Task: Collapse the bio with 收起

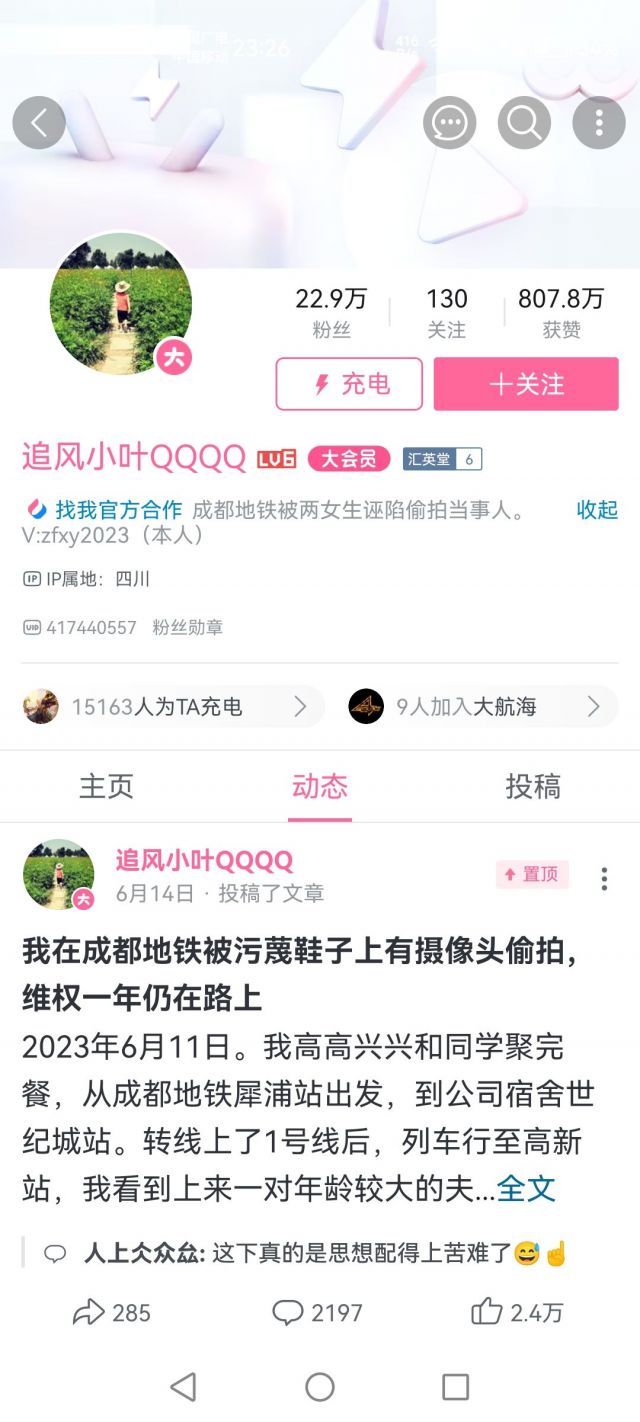Action: pyautogui.click(x=597, y=509)
